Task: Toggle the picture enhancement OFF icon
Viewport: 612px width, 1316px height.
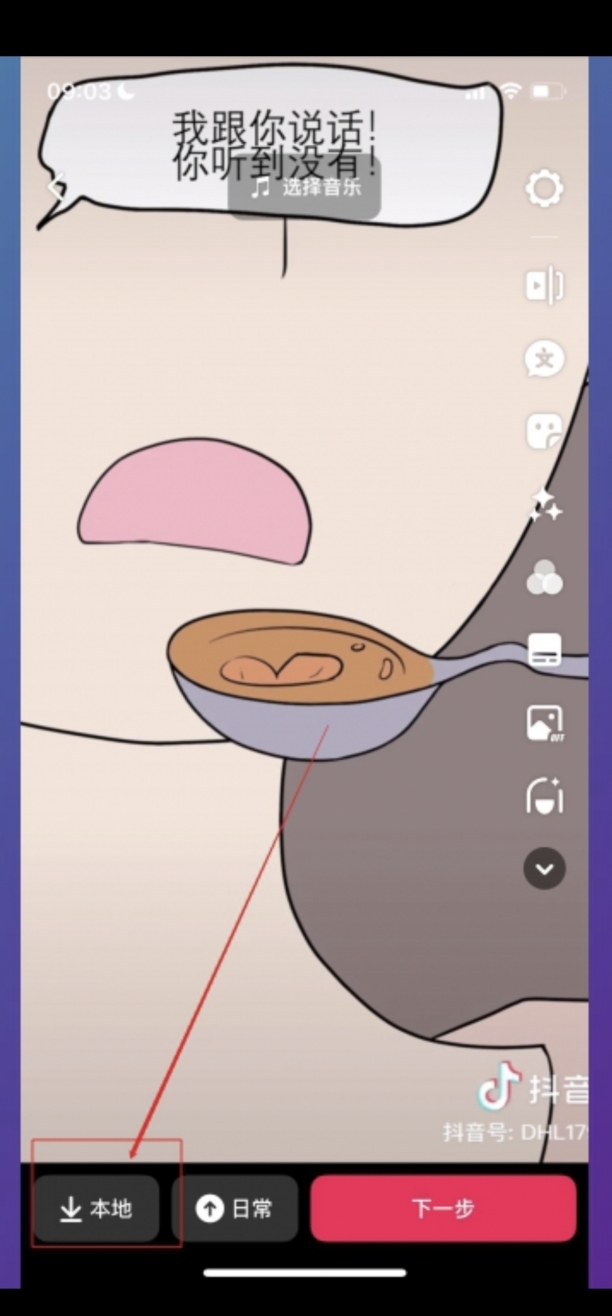Action: click(544, 723)
